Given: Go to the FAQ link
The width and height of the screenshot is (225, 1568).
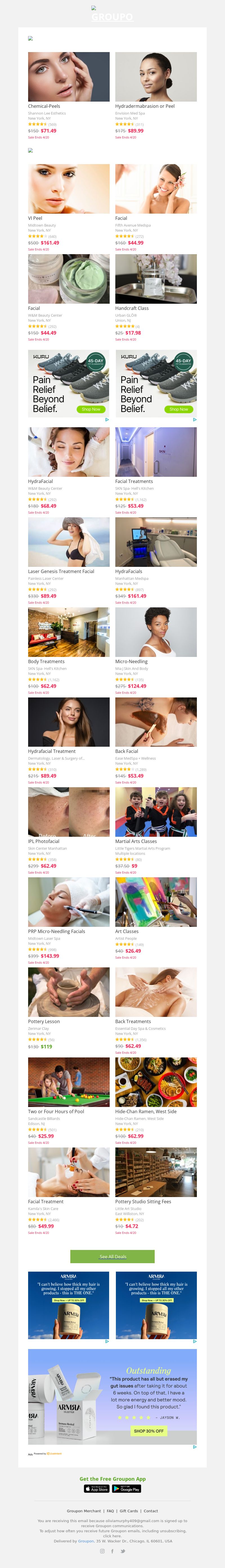Looking at the screenshot, I should (110, 1511).
